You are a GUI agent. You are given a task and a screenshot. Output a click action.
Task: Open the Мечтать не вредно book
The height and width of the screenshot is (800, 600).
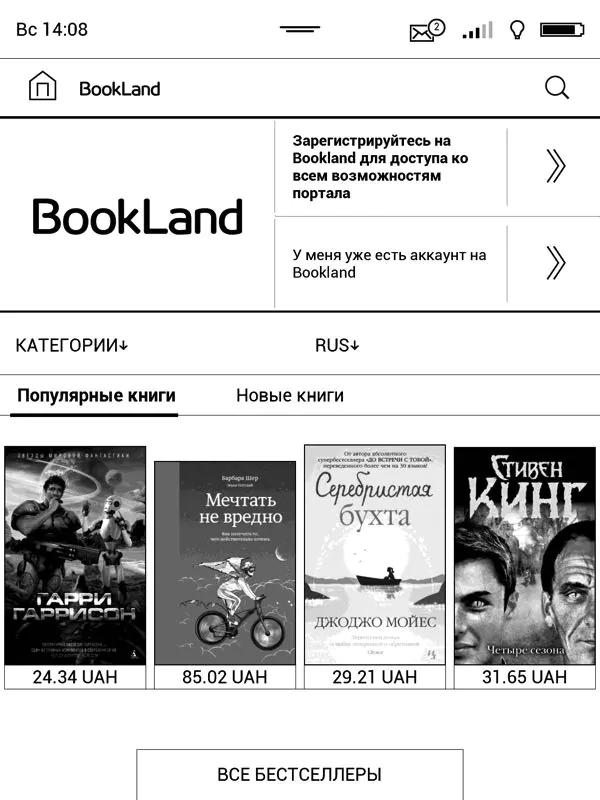pyautogui.click(x=225, y=573)
